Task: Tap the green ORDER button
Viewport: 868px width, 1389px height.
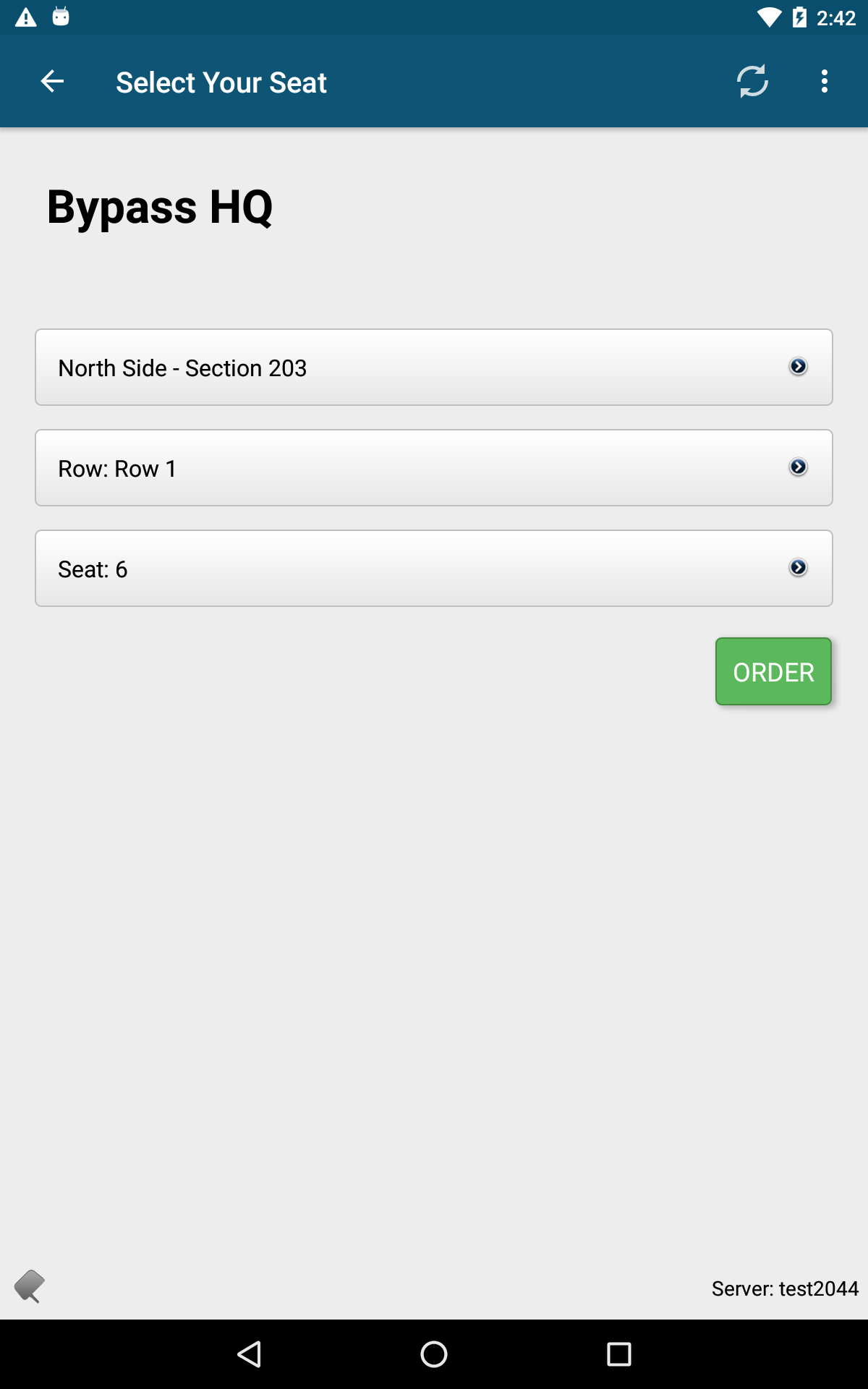Action: click(x=773, y=671)
